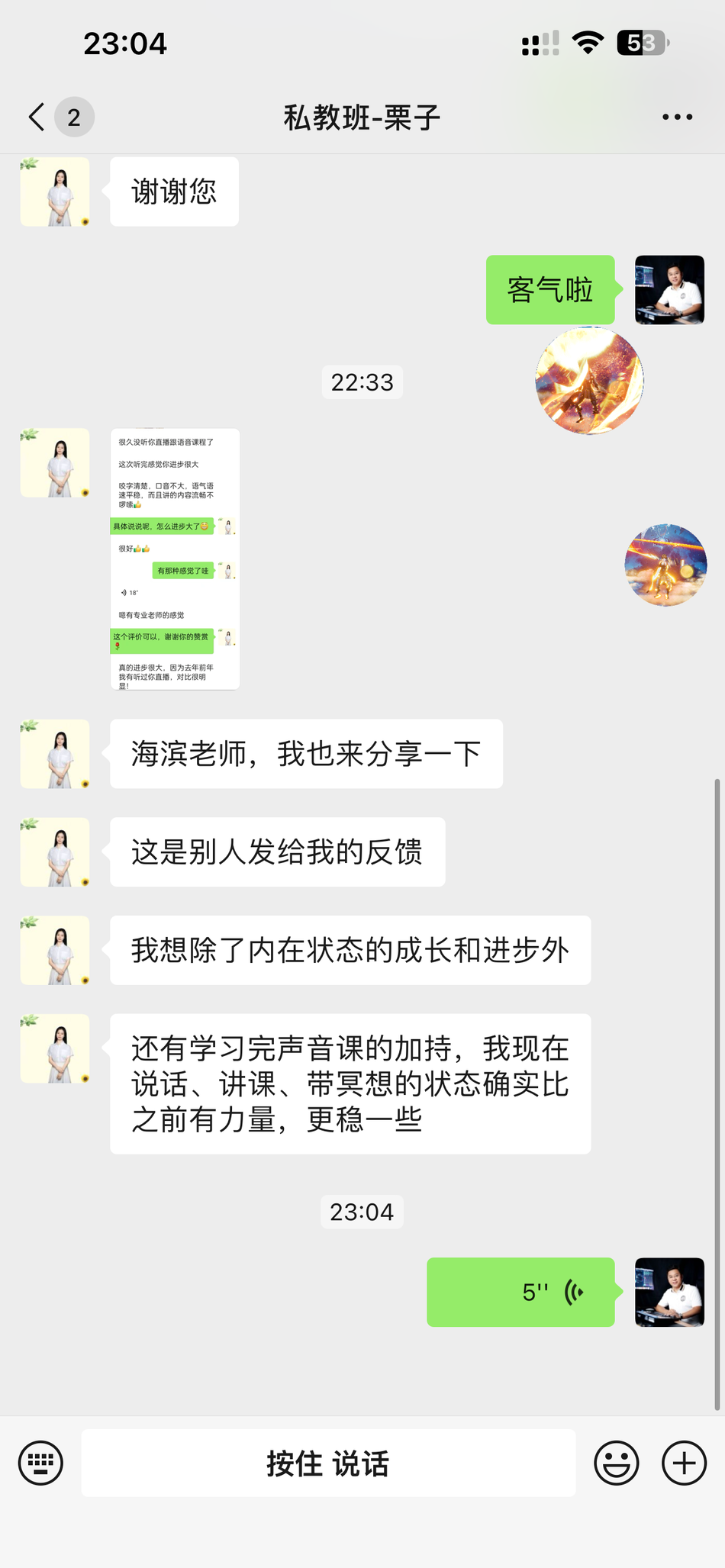
Task: Go back to the chat list
Action: point(37,118)
